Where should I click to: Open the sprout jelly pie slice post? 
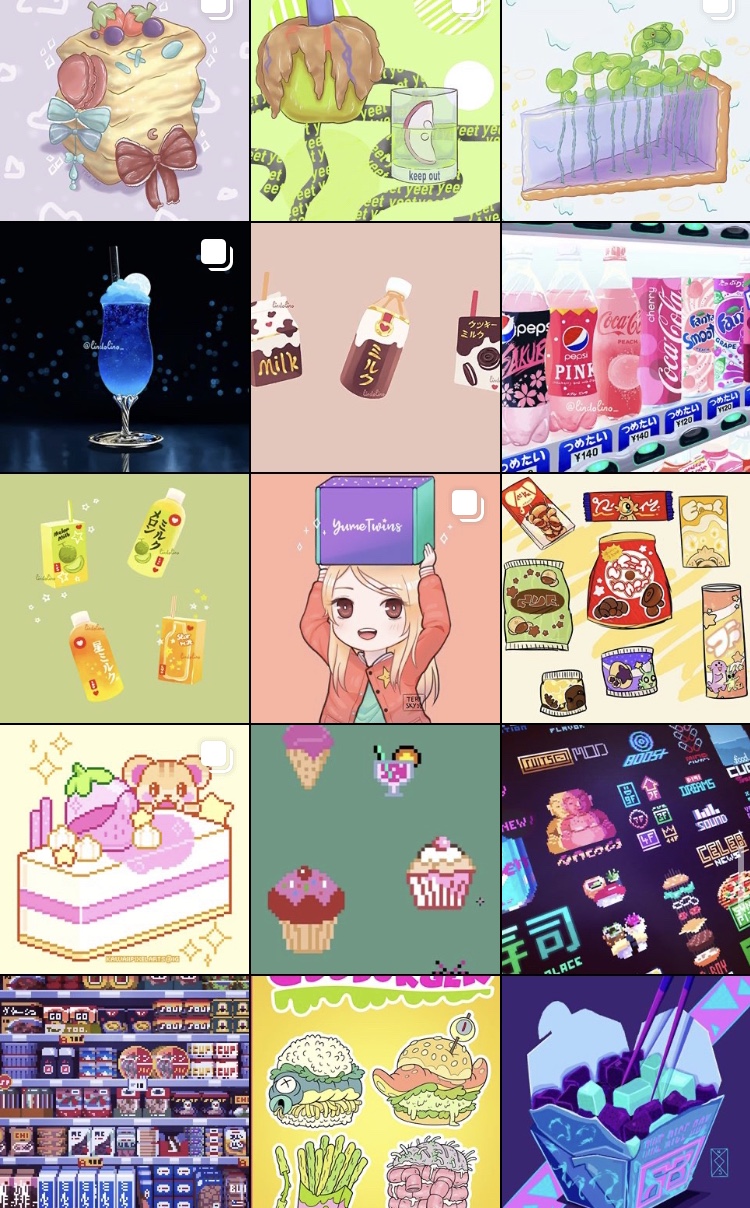coord(626,110)
